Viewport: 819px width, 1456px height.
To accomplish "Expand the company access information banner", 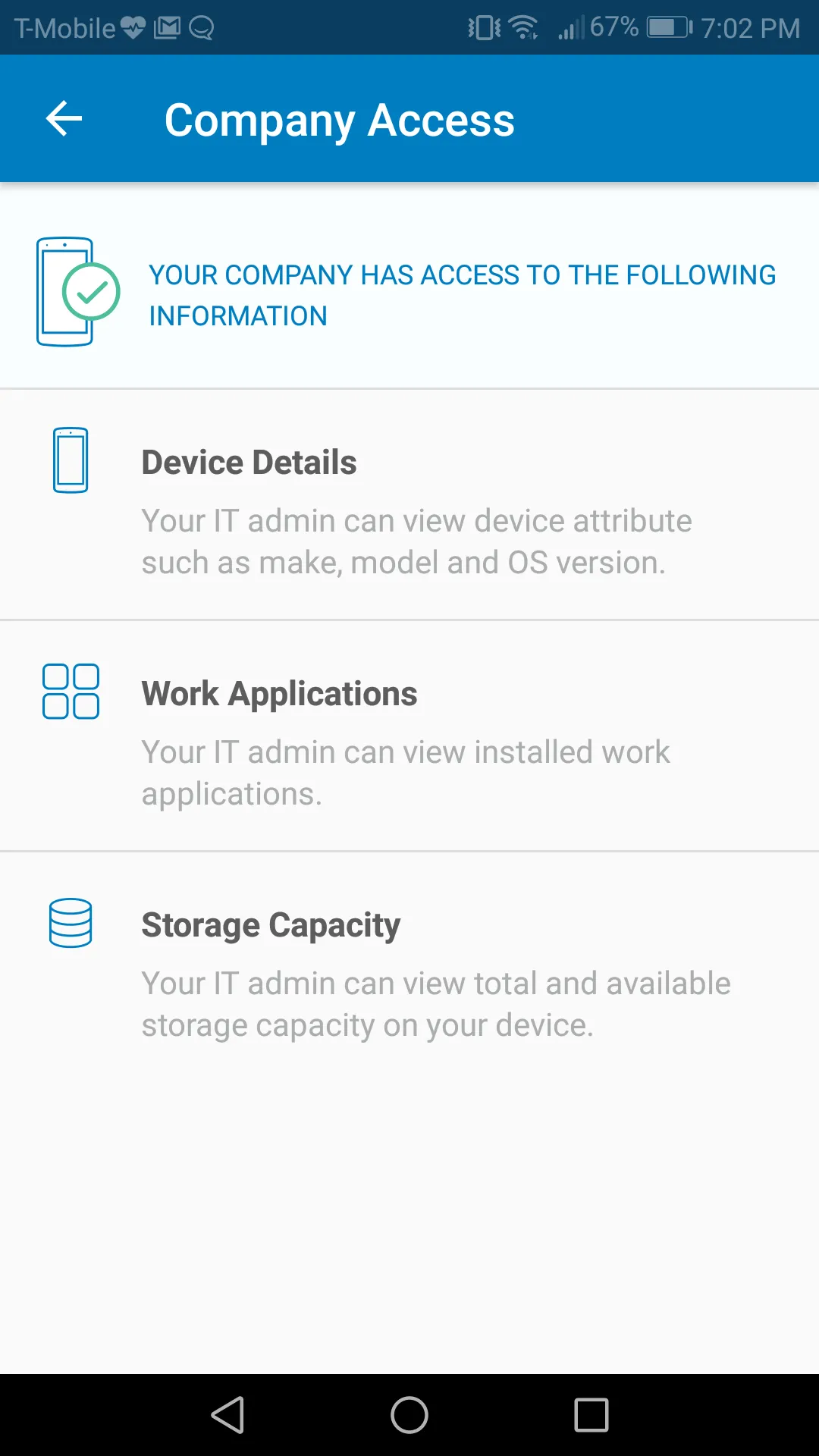I will [x=409, y=292].
